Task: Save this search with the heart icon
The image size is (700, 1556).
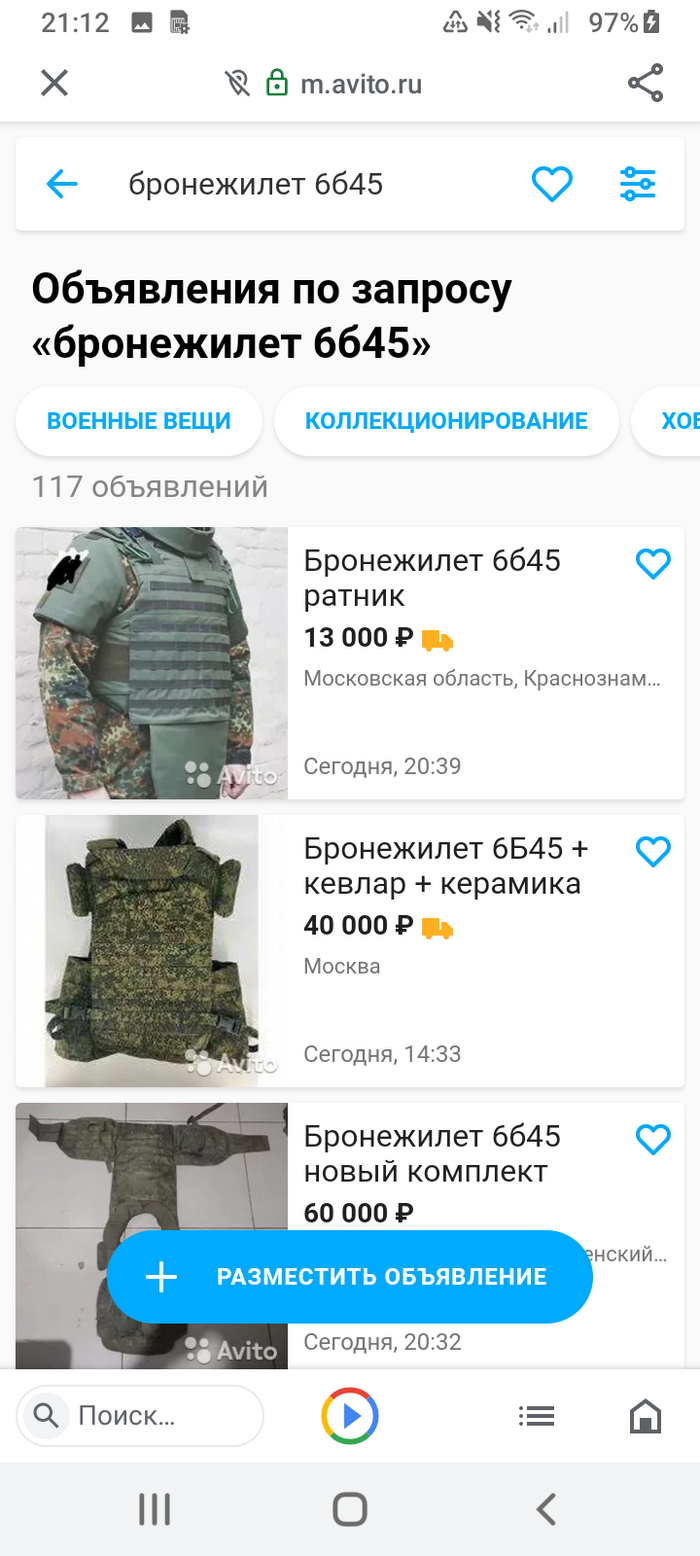Action: click(x=551, y=184)
